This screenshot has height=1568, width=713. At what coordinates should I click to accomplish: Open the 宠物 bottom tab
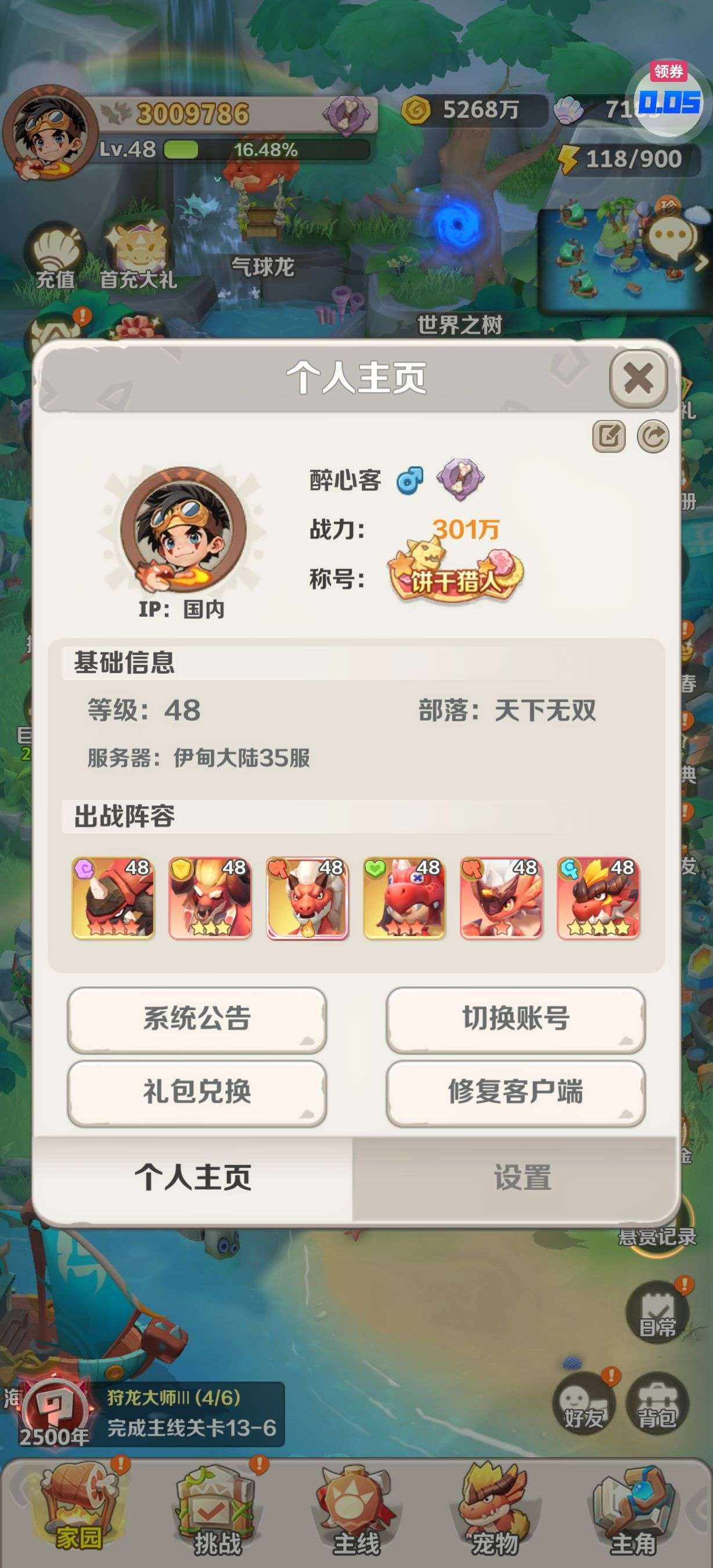tap(495, 1508)
